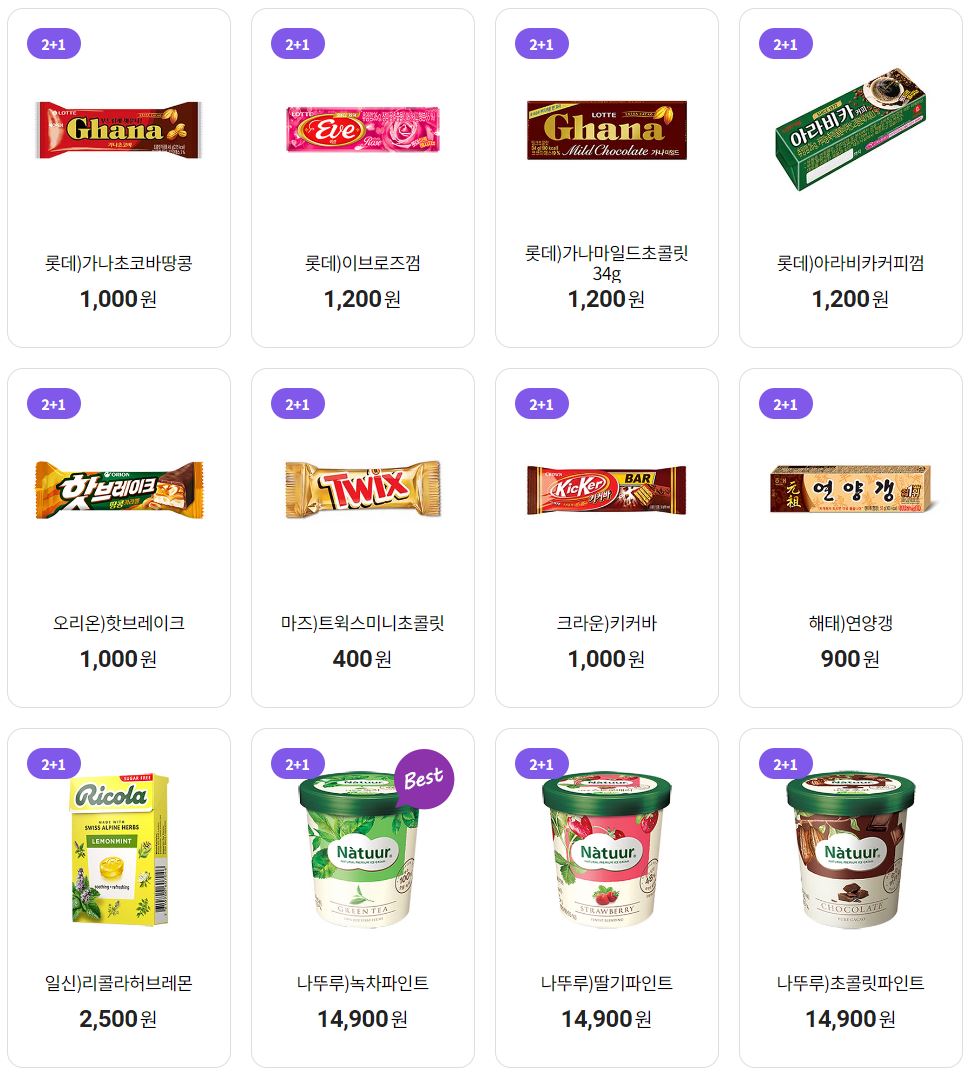973x1078 pixels.
Task: Click the 2+1 badge on 나뚜루)초콜릿파인트
Action: pyautogui.click(x=788, y=763)
